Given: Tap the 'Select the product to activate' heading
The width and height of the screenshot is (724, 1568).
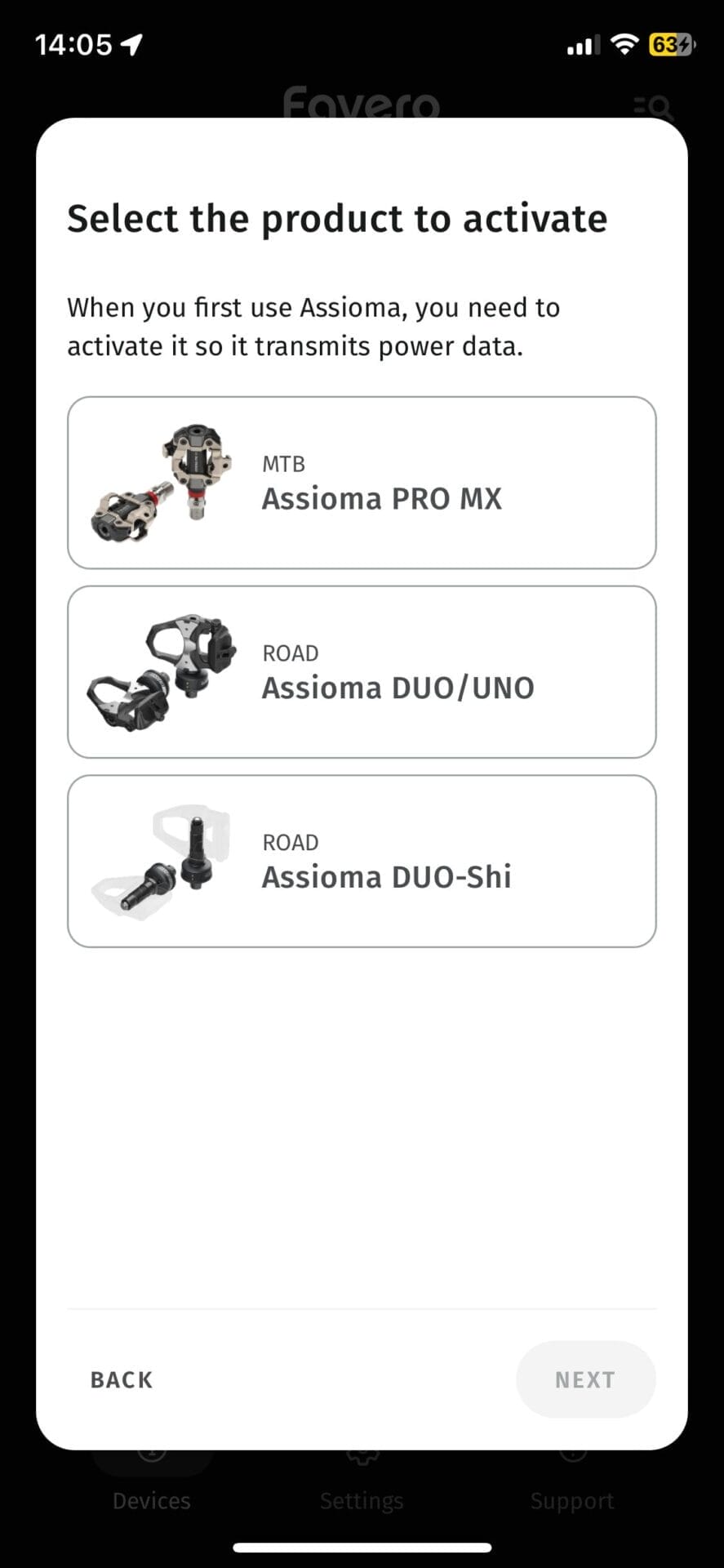Looking at the screenshot, I should (337, 218).
